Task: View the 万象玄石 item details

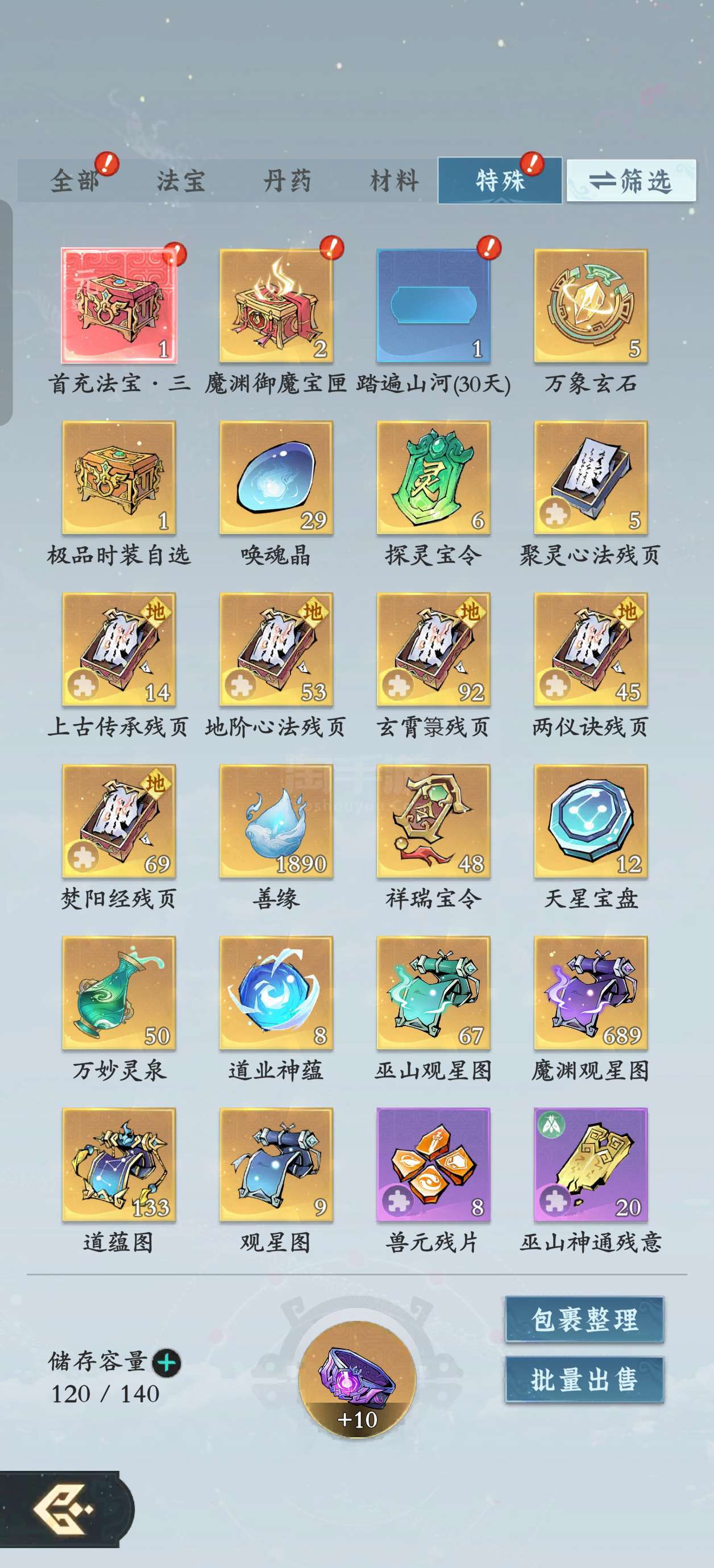Action: 591,306
